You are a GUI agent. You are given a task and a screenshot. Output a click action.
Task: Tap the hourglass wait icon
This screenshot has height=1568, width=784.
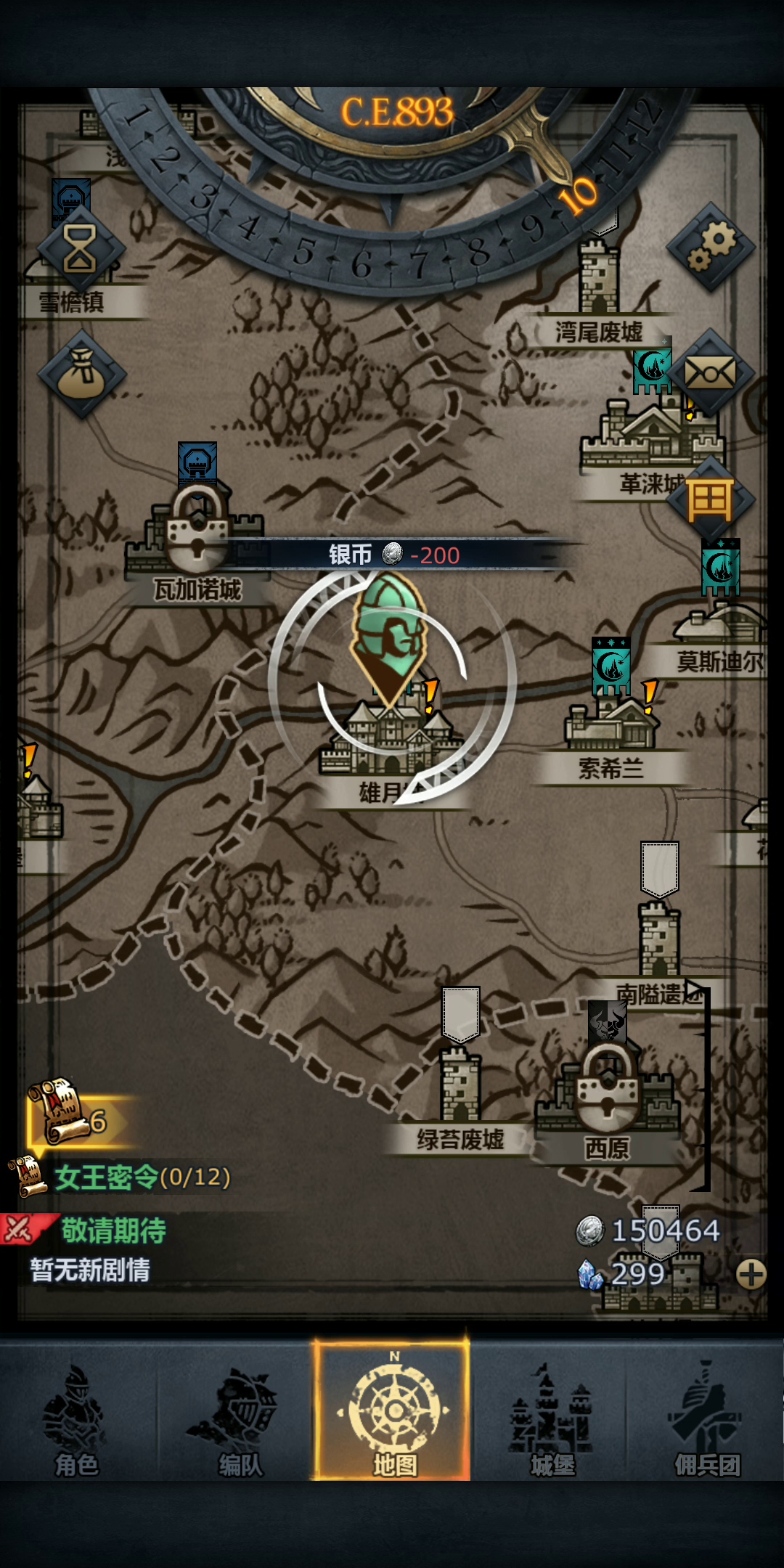click(81, 249)
